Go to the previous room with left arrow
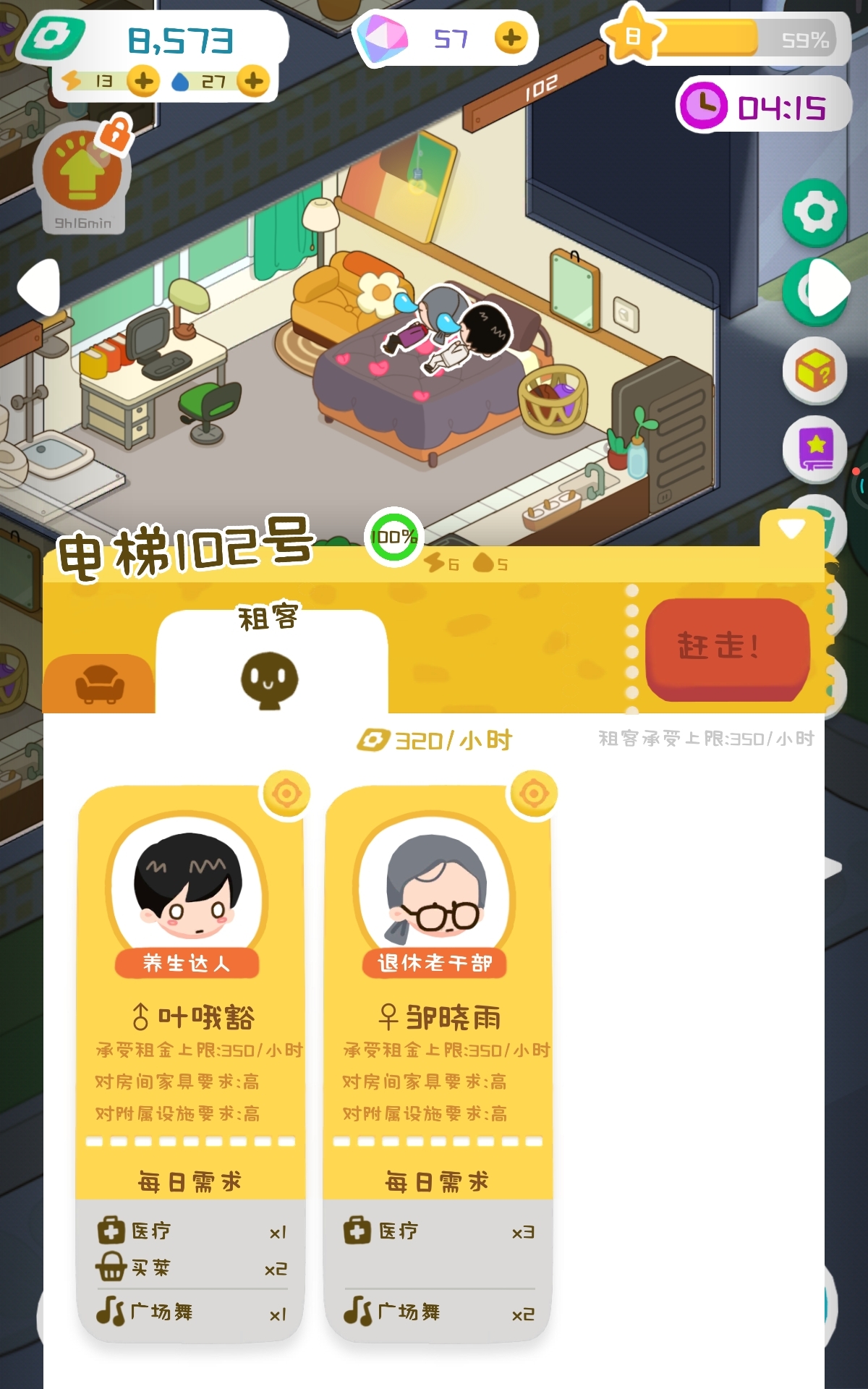This screenshot has height=1389, width=868. [x=38, y=286]
